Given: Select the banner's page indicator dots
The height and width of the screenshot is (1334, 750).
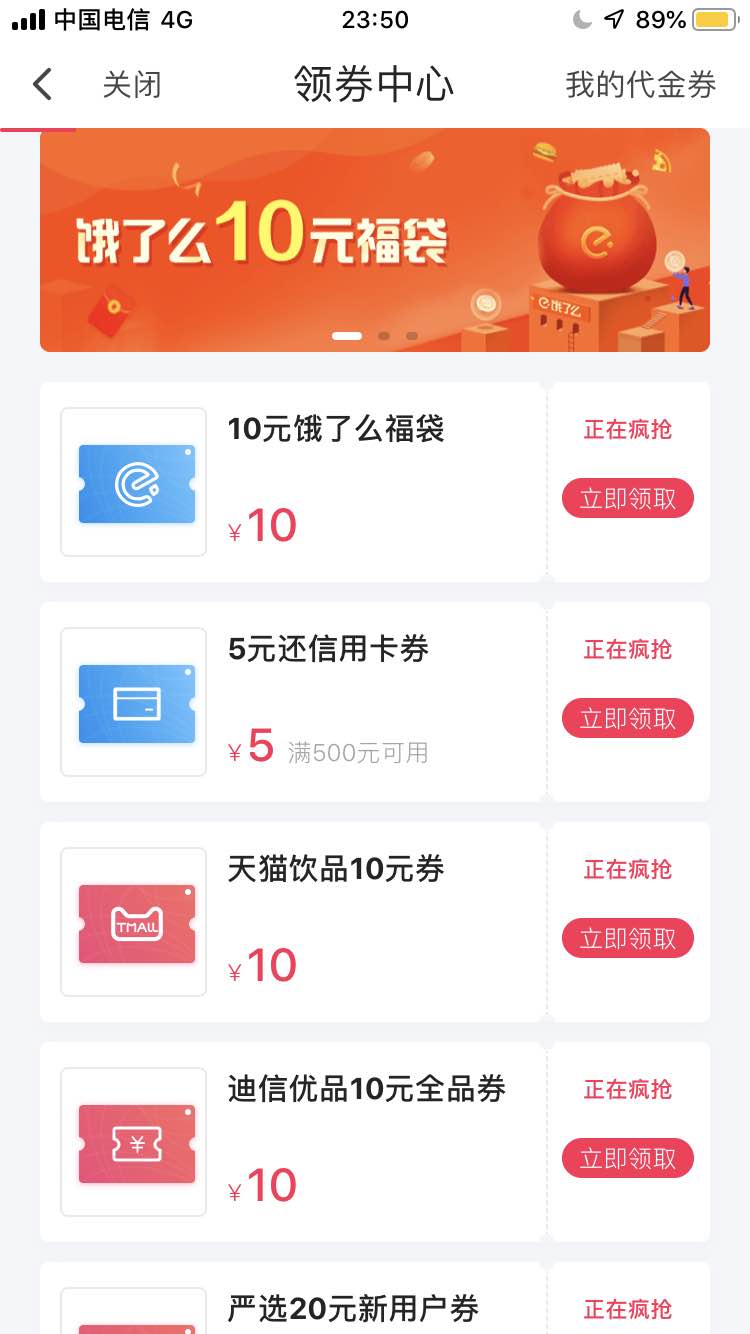Looking at the screenshot, I should [375, 336].
